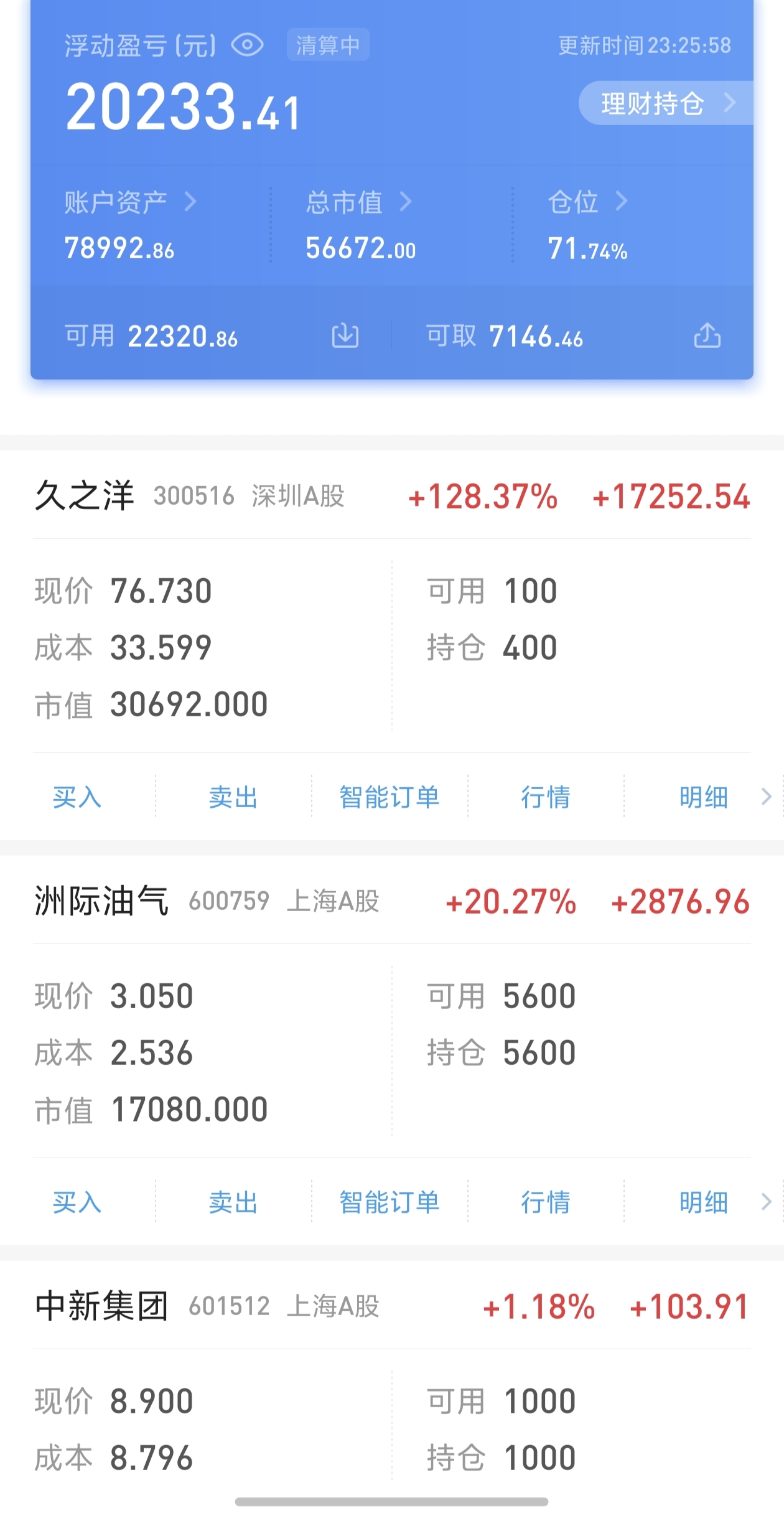Tap the transfer-in icon beside 可用 22320.86

pyautogui.click(x=345, y=336)
